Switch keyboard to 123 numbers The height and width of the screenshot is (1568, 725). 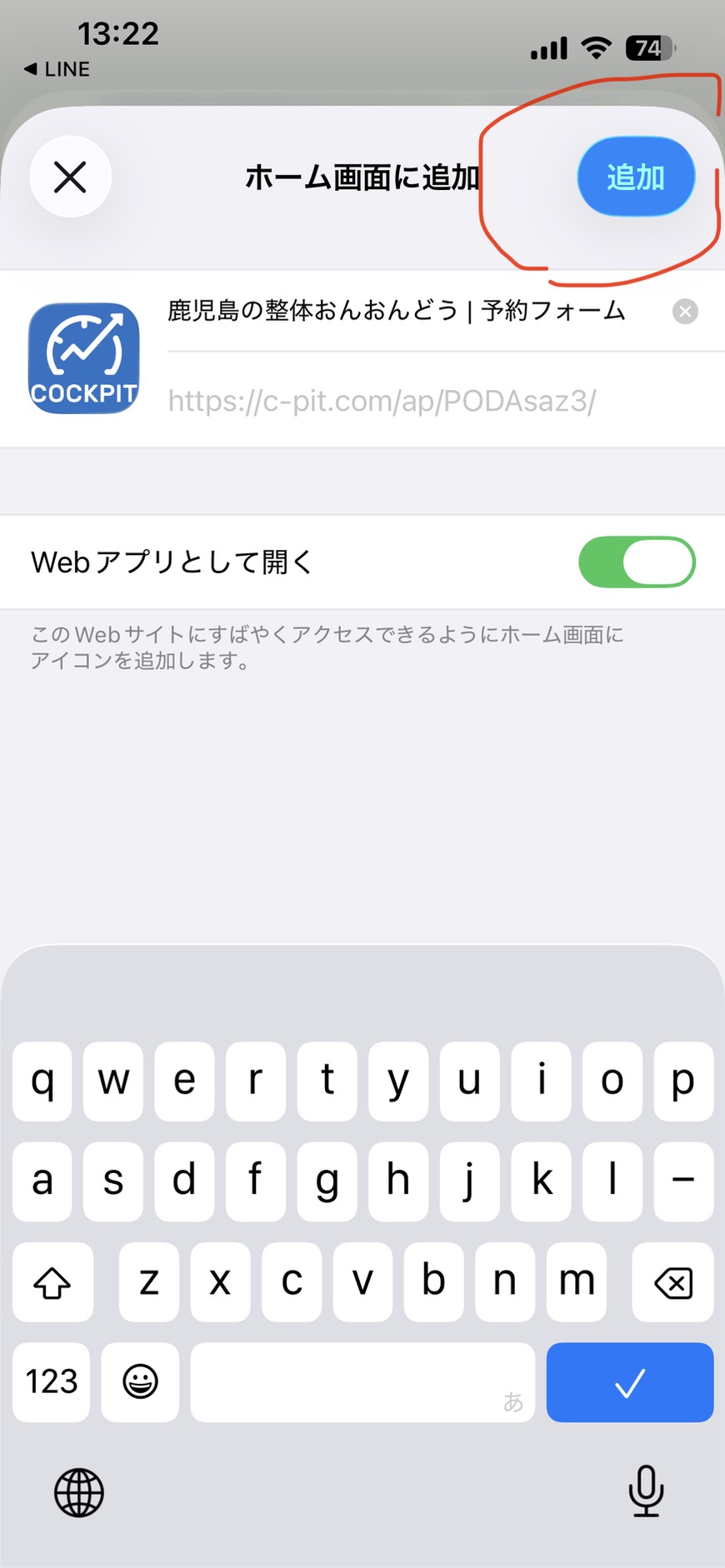(x=52, y=1381)
